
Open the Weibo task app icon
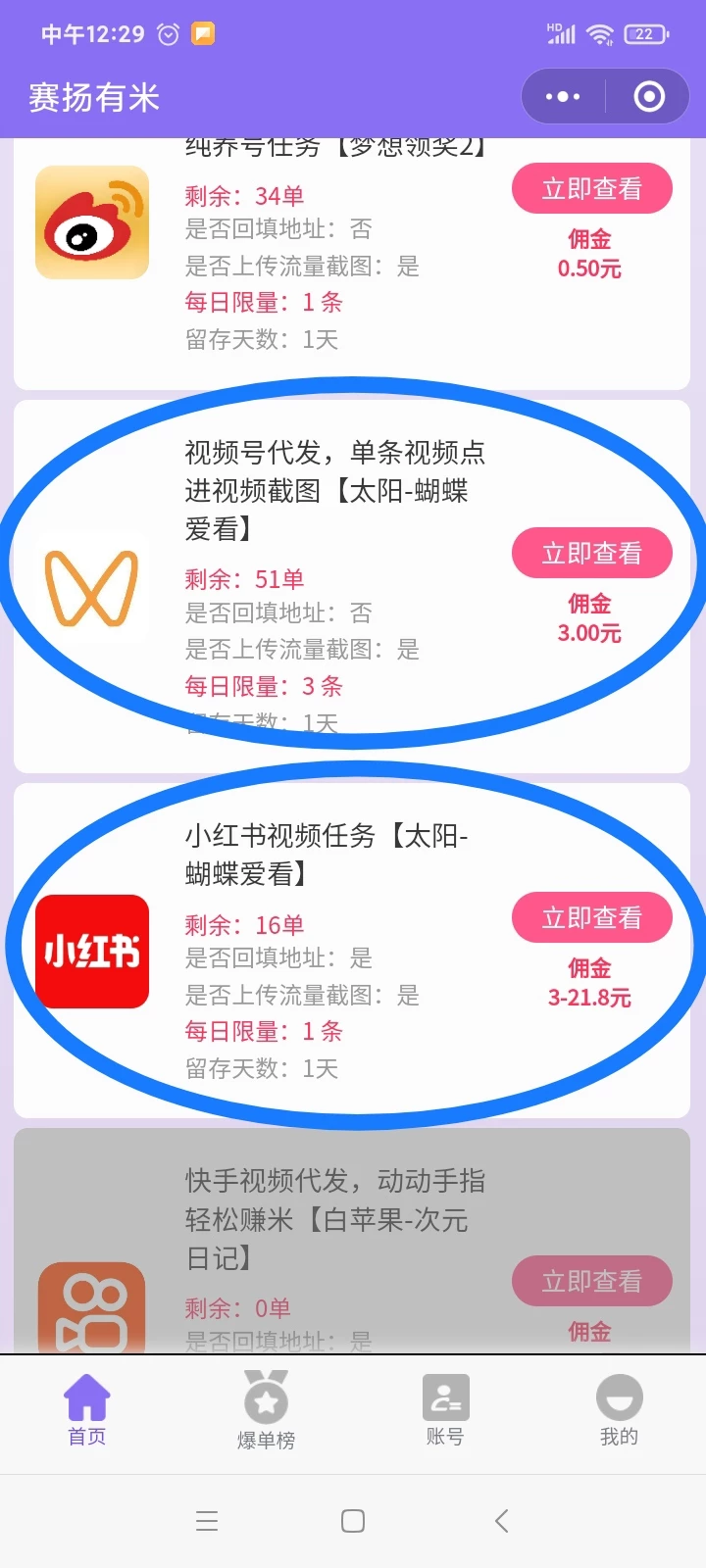[x=92, y=221]
